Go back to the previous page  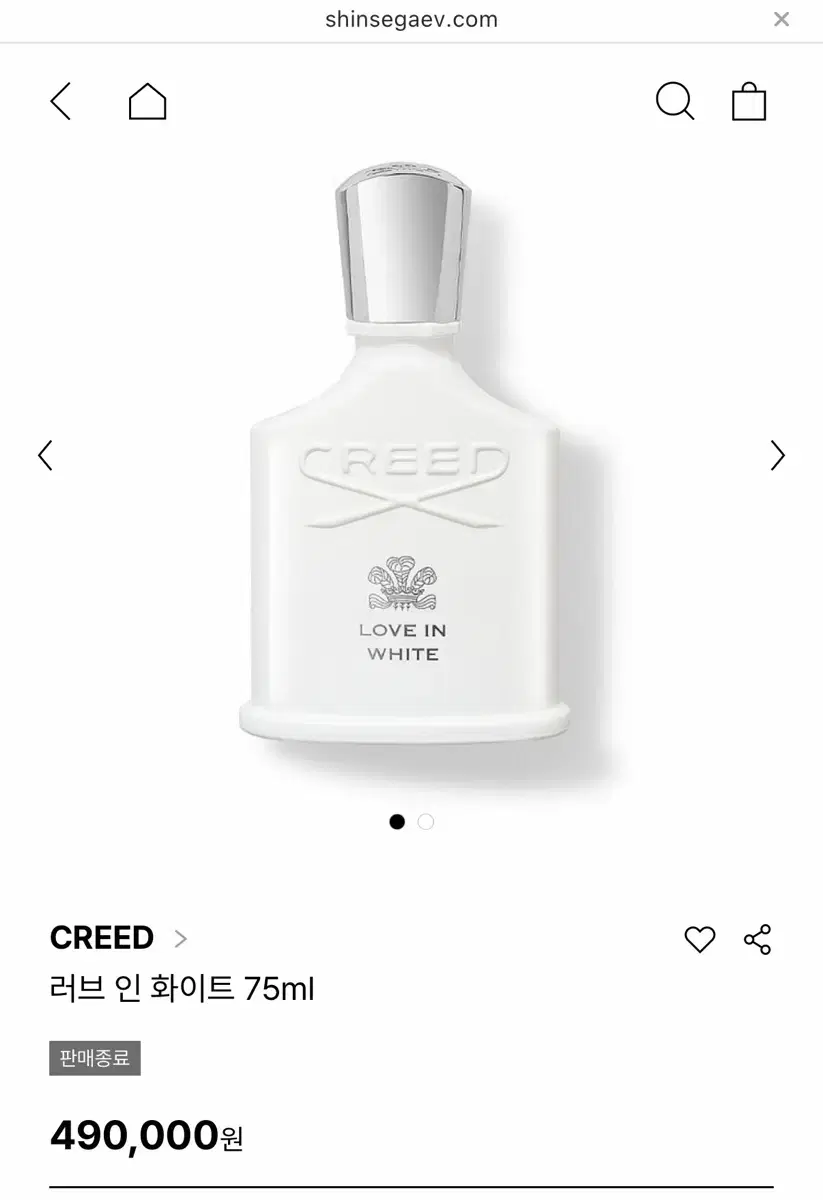click(61, 102)
